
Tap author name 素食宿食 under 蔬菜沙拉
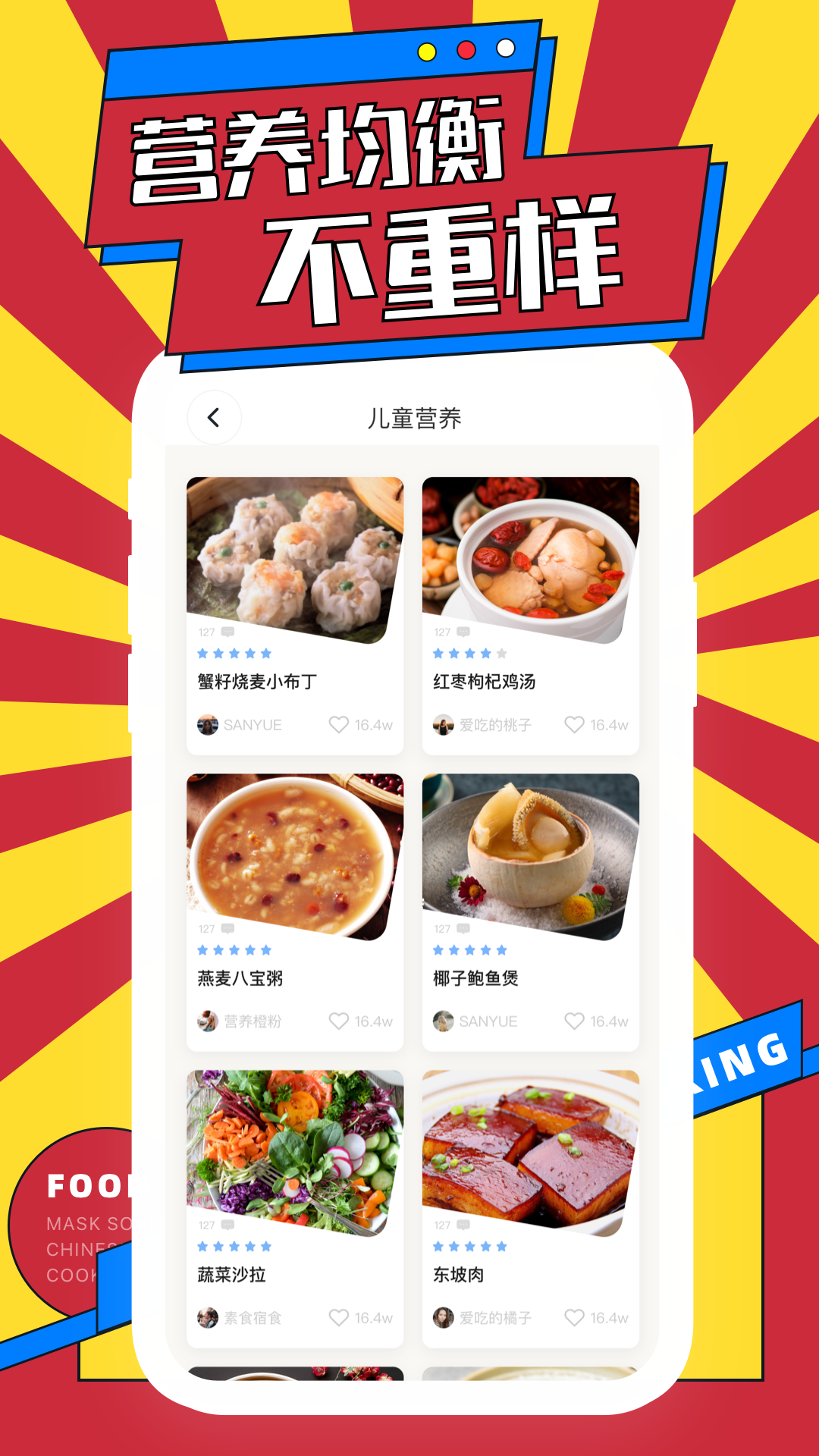point(253,1317)
